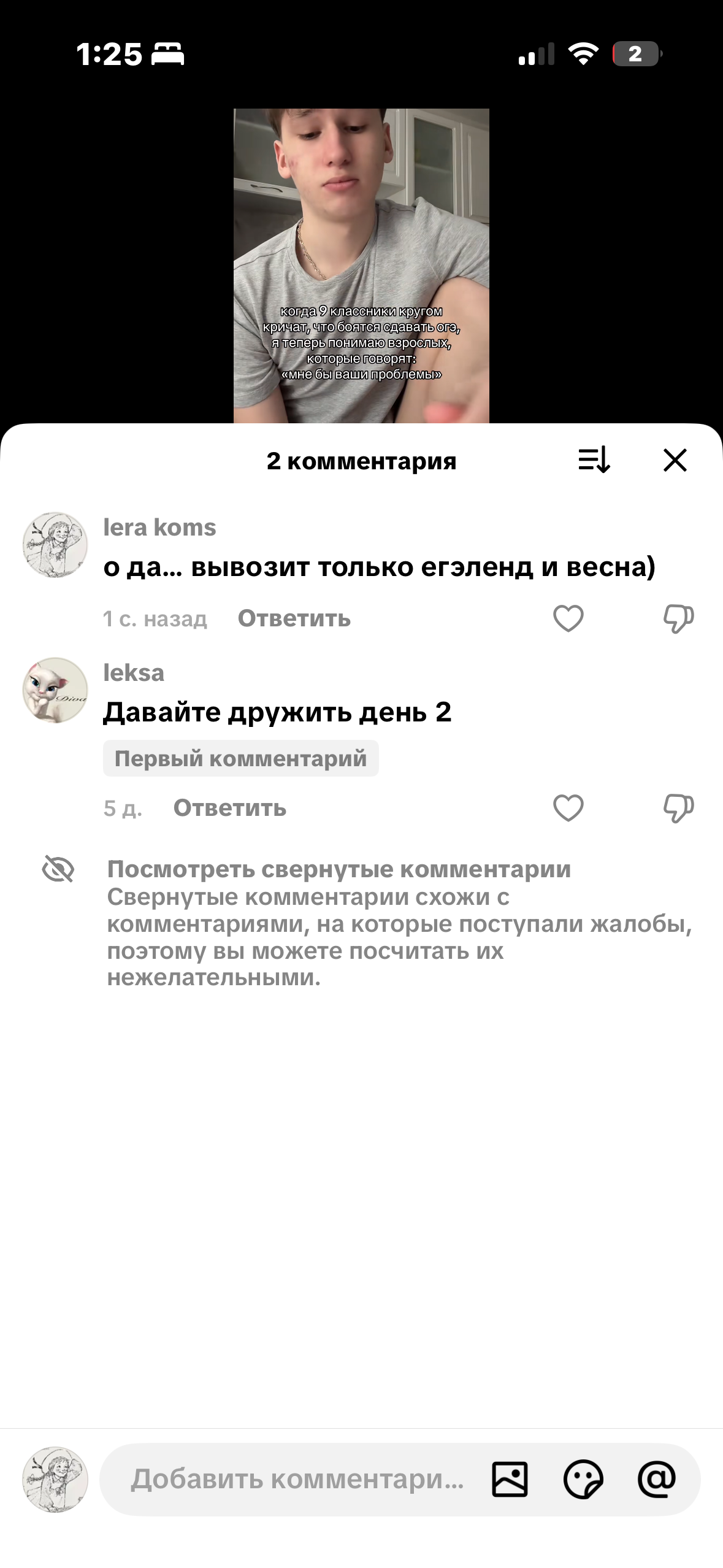
Task: Focus the add comment field
Action: tap(297, 1479)
